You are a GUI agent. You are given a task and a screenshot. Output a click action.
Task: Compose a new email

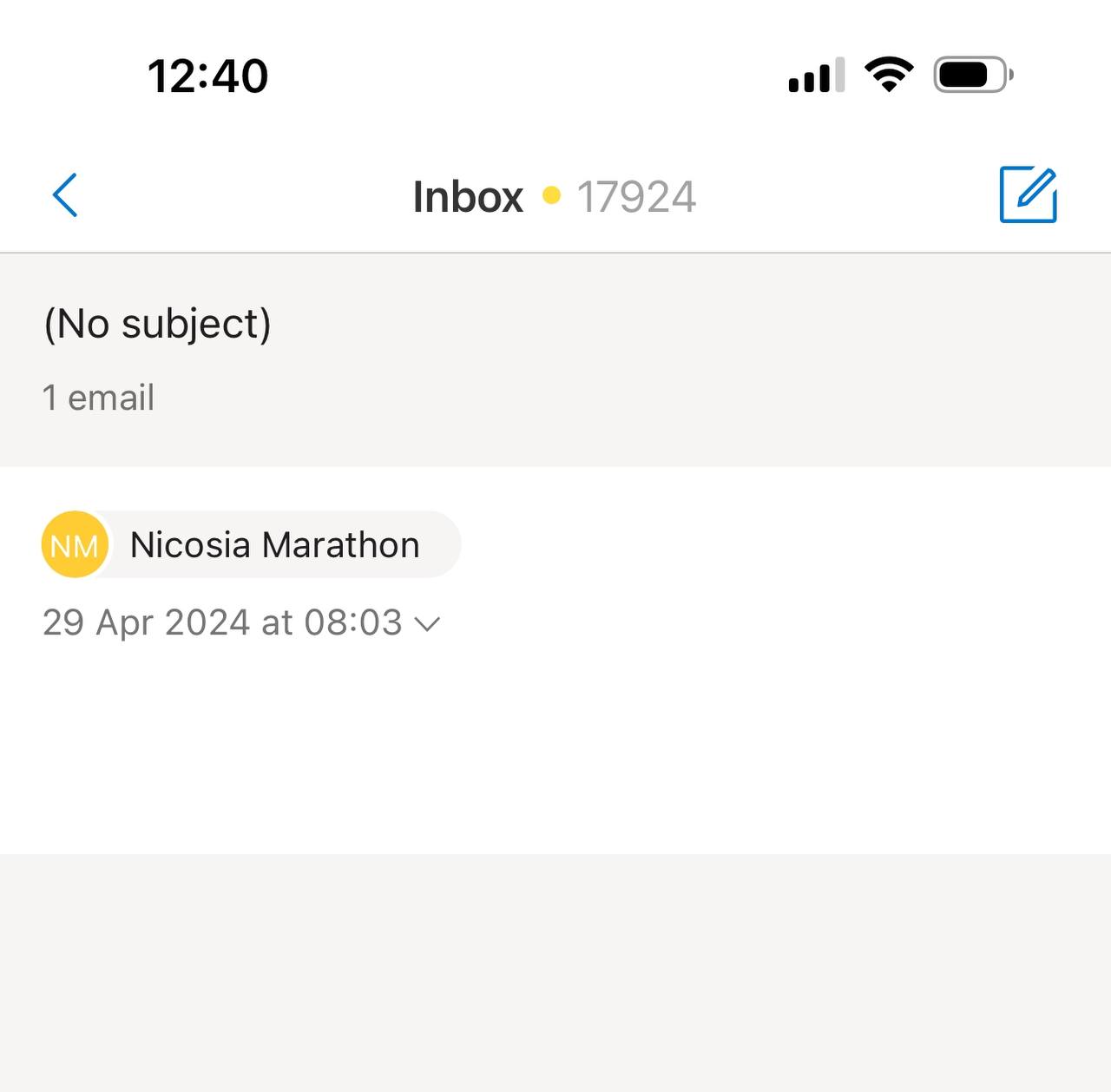[1028, 195]
